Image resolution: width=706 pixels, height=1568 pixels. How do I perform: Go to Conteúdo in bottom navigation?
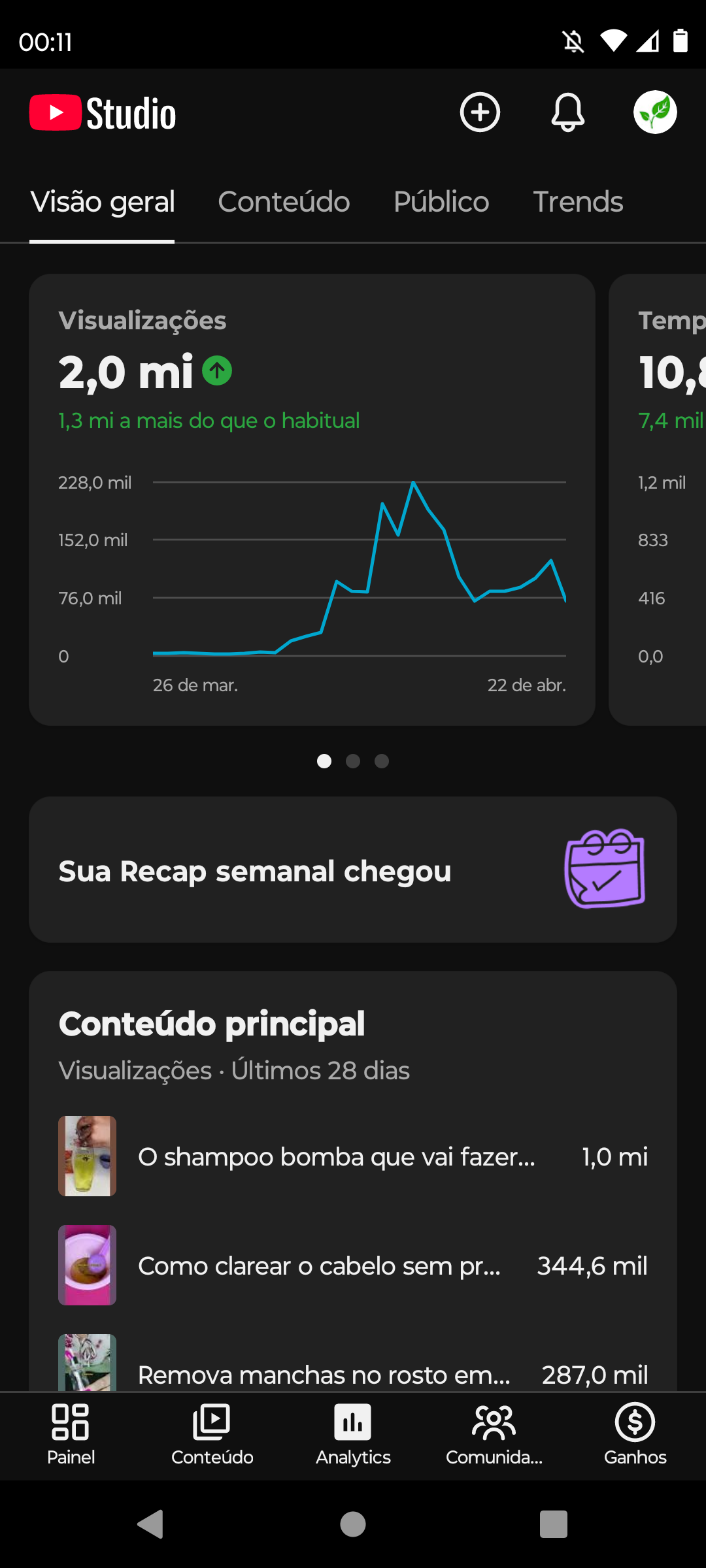pos(212,1435)
